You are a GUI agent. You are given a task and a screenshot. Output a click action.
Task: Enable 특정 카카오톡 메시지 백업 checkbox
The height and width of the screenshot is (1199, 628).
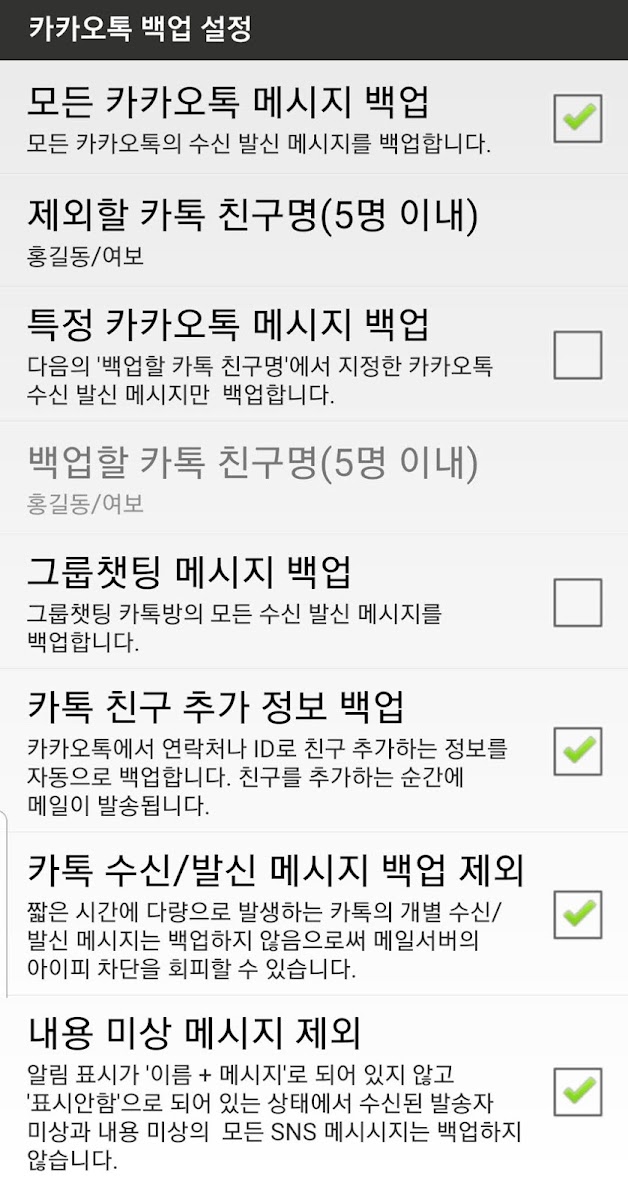[x=578, y=355]
